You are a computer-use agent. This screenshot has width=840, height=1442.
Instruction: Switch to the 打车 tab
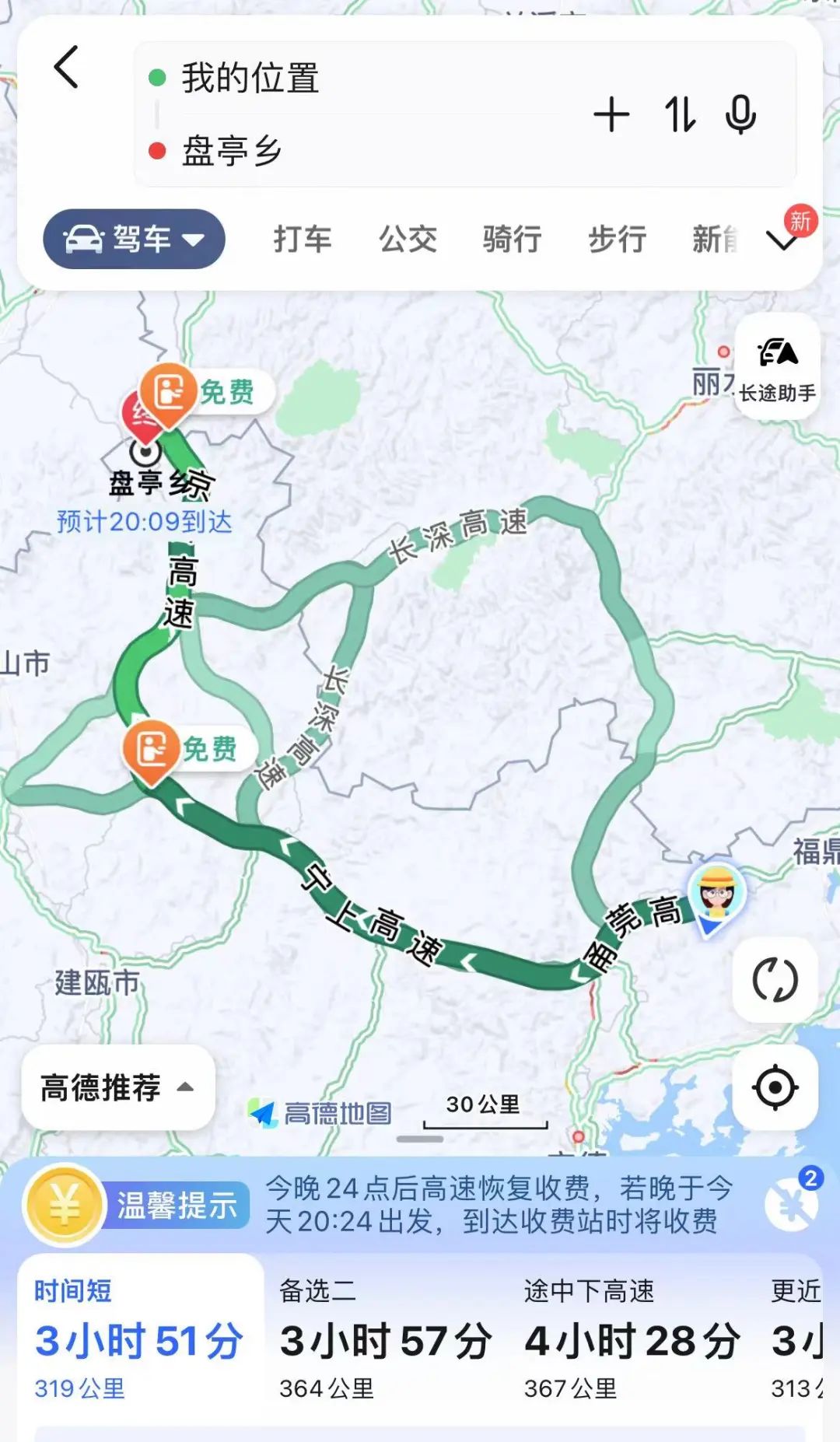pyautogui.click(x=303, y=239)
